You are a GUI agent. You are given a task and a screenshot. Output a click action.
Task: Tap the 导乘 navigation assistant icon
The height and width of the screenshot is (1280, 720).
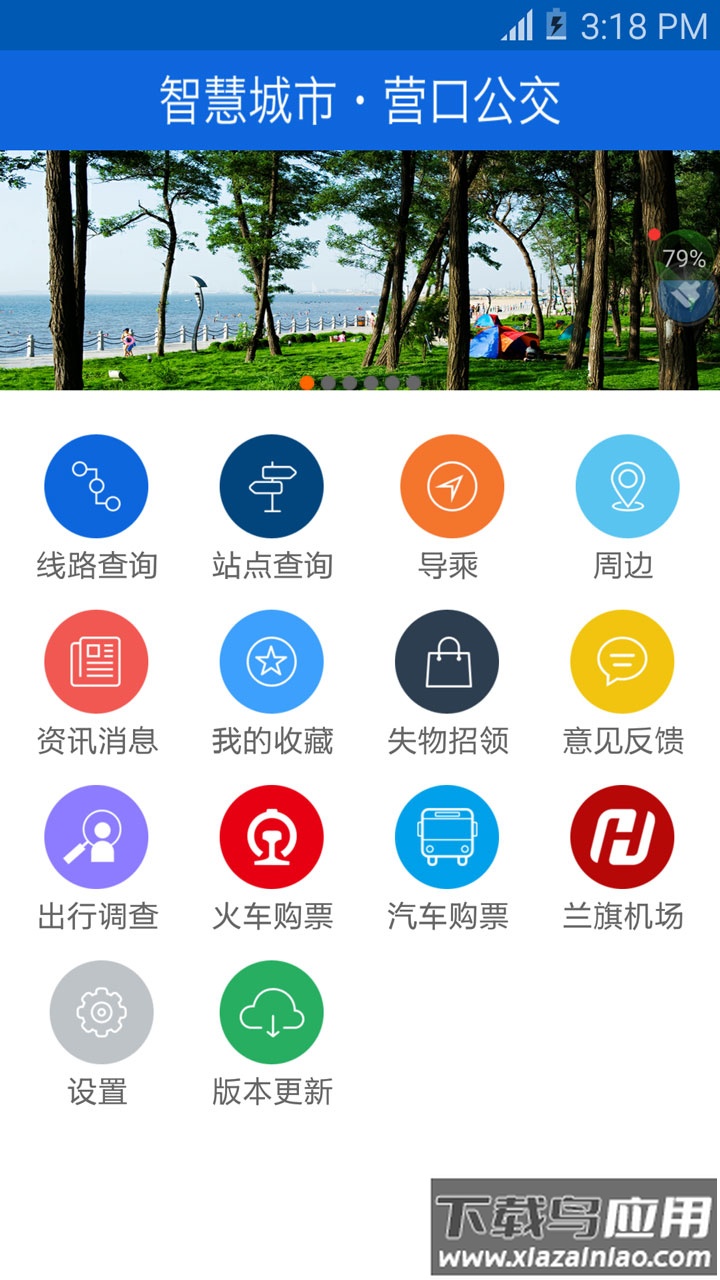[x=447, y=485]
